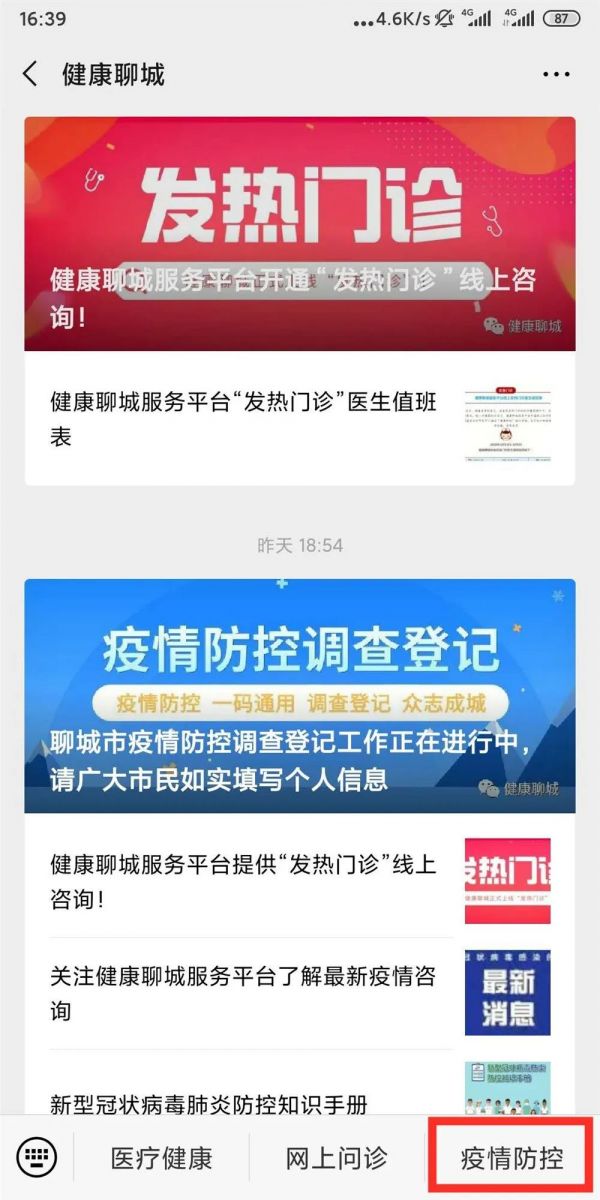600x1200 pixels.
Task: Open the 发热门诊 线上咨询 banner article
Action: [300, 234]
